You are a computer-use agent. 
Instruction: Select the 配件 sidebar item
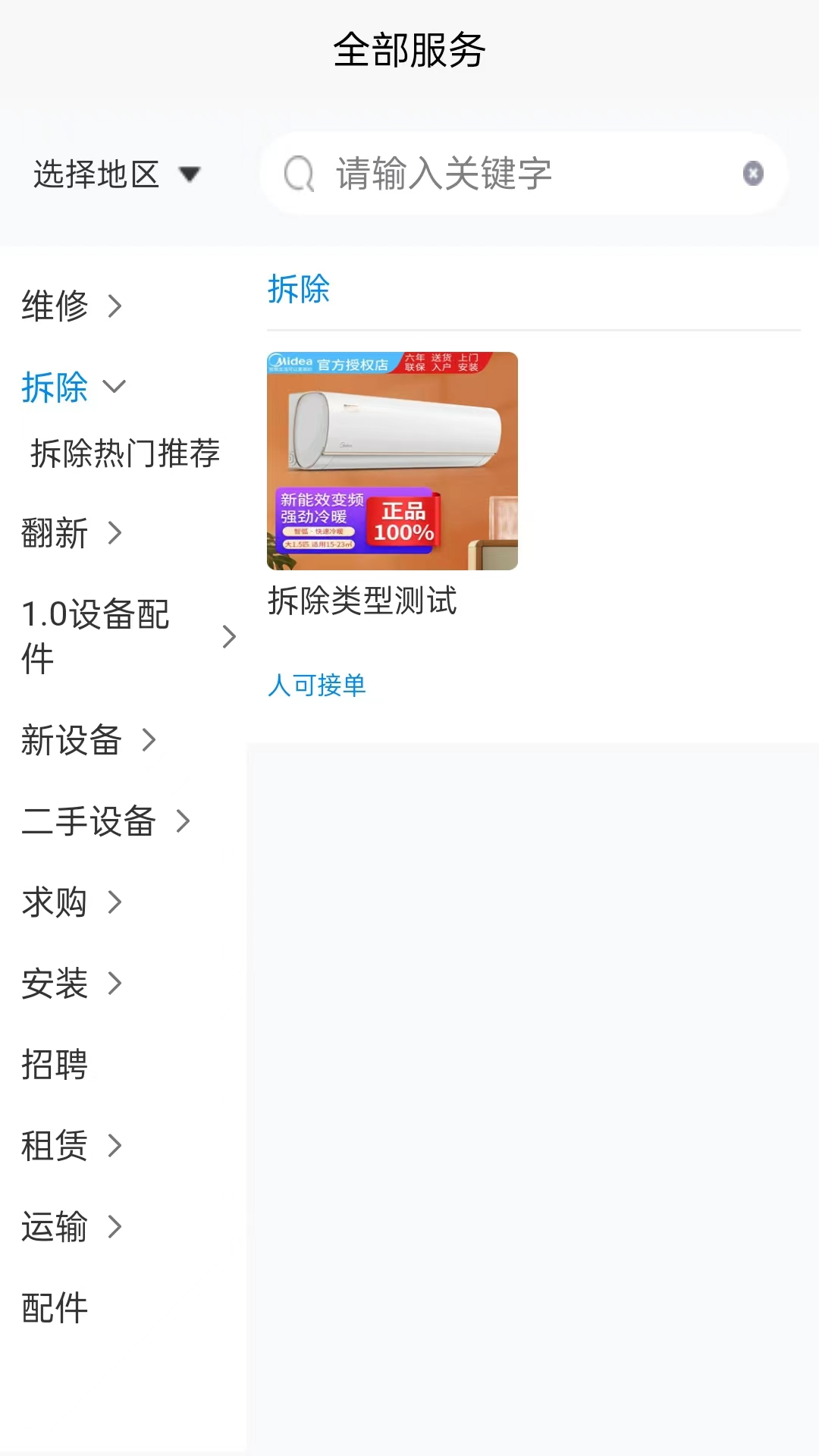click(x=54, y=1307)
